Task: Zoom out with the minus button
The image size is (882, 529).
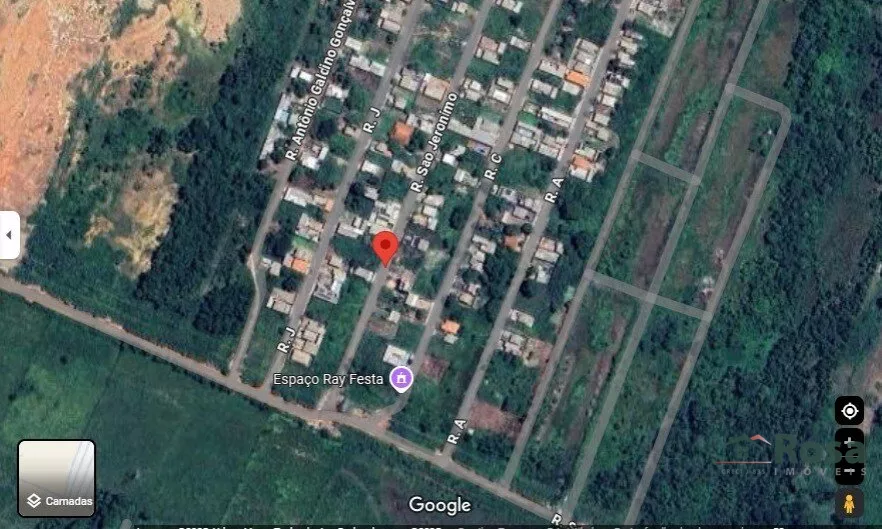Action: pyautogui.click(x=849, y=470)
